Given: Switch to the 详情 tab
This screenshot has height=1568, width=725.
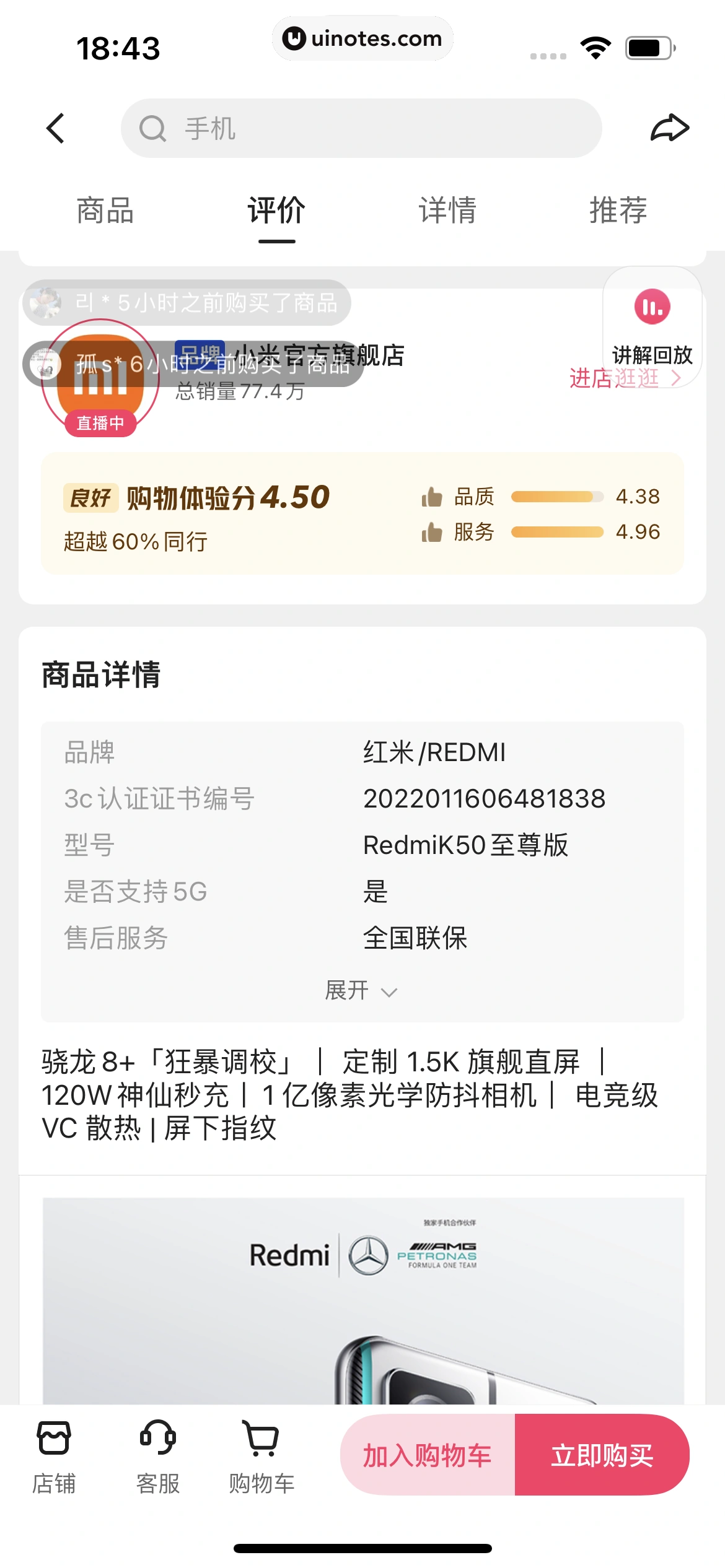Looking at the screenshot, I should click(x=447, y=211).
